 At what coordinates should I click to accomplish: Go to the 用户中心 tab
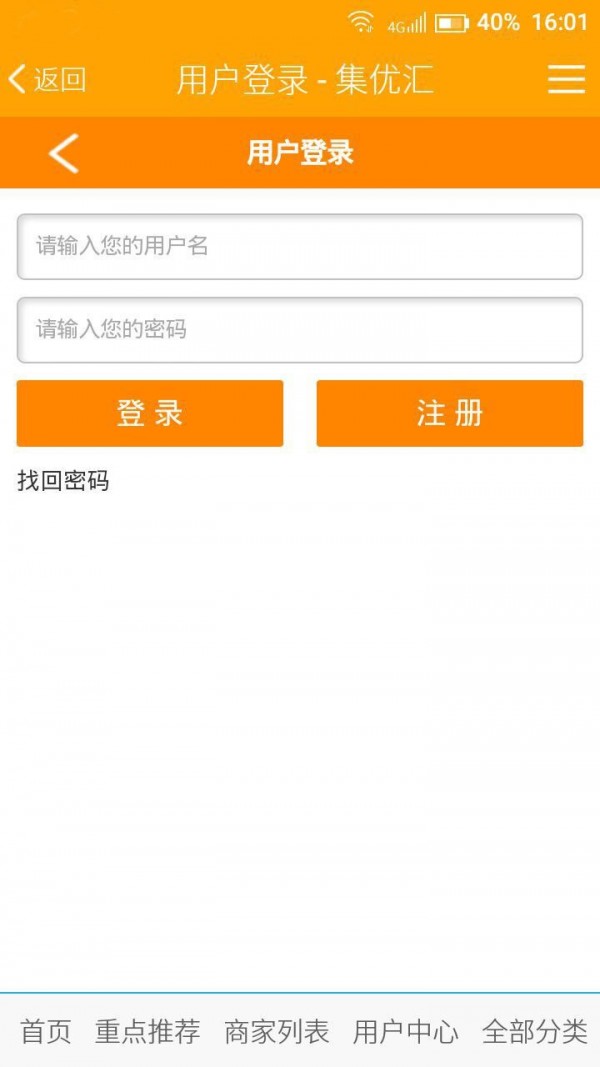coord(406,1032)
